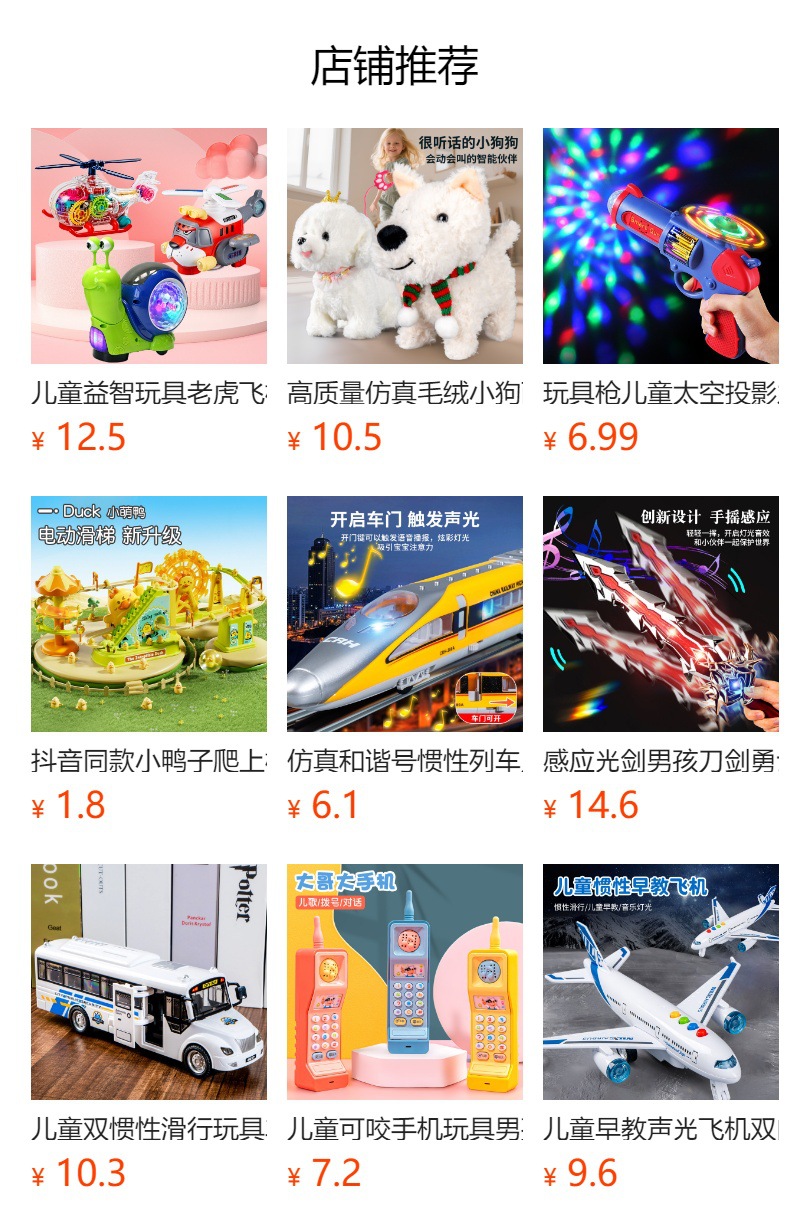Open the 仿真和谐号惯性列车 train product
The height and width of the screenshot is (1232, 790).
coord(404,614)
